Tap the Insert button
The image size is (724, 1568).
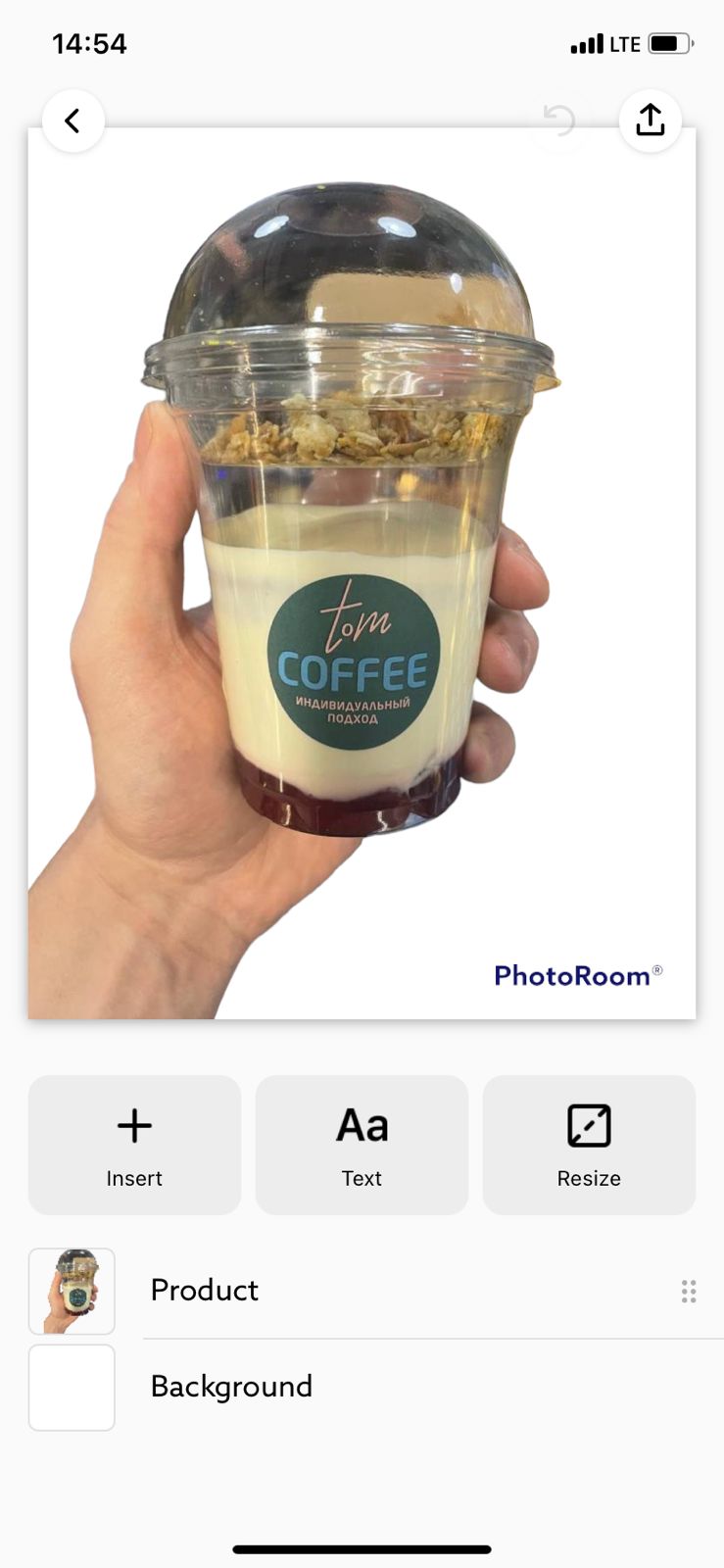tap(134, 1145)
